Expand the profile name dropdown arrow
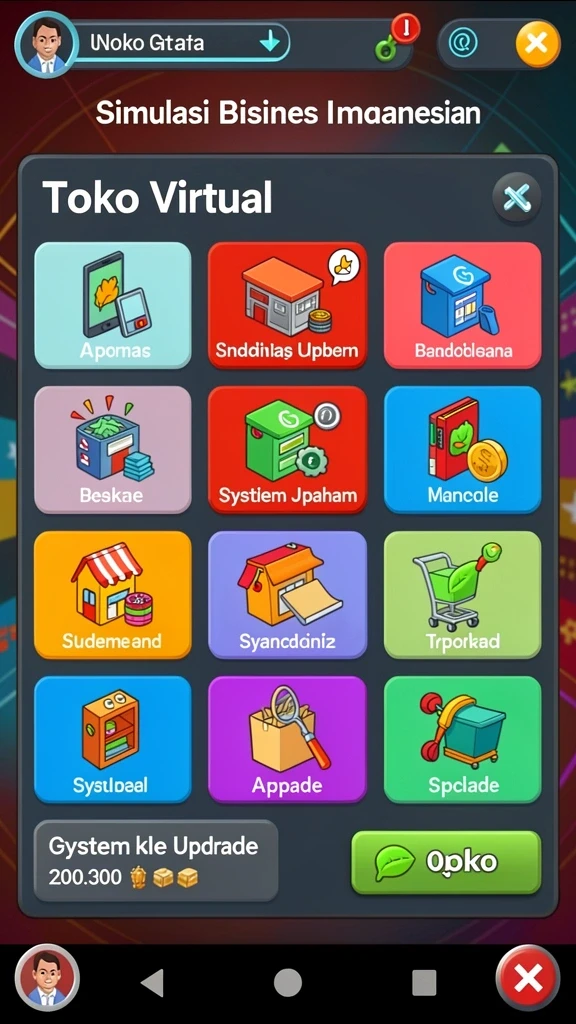The image size is (576, 1024). pos(269,43)
